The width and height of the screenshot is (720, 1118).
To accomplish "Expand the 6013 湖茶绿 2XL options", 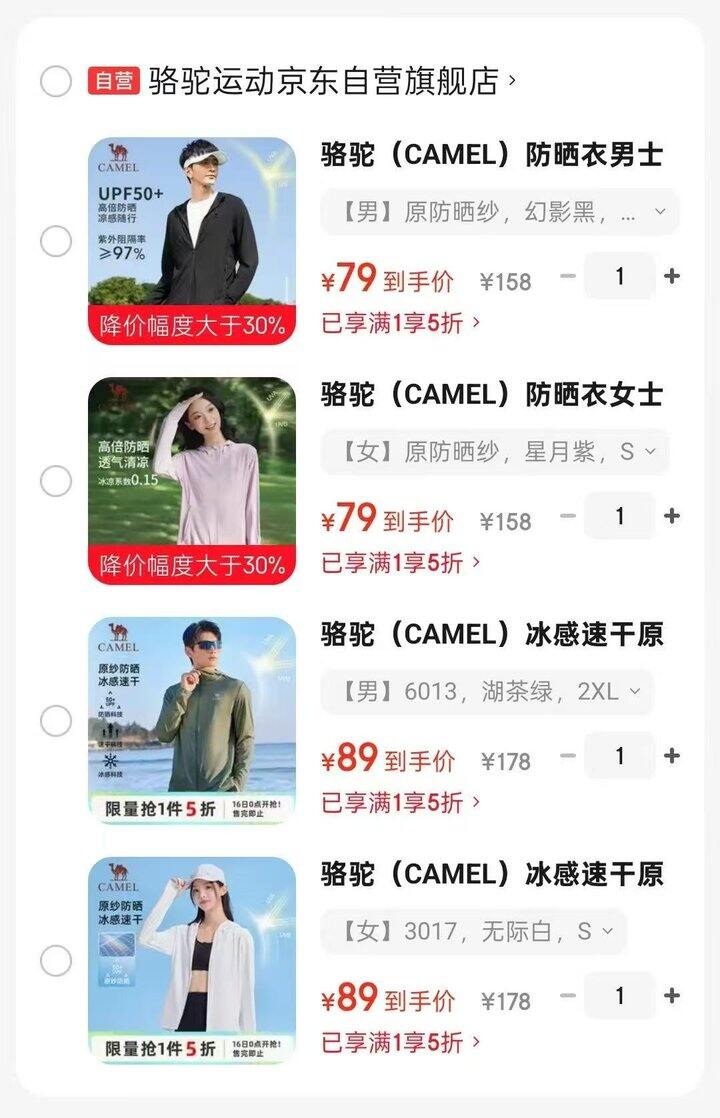I will coord(489,690).
